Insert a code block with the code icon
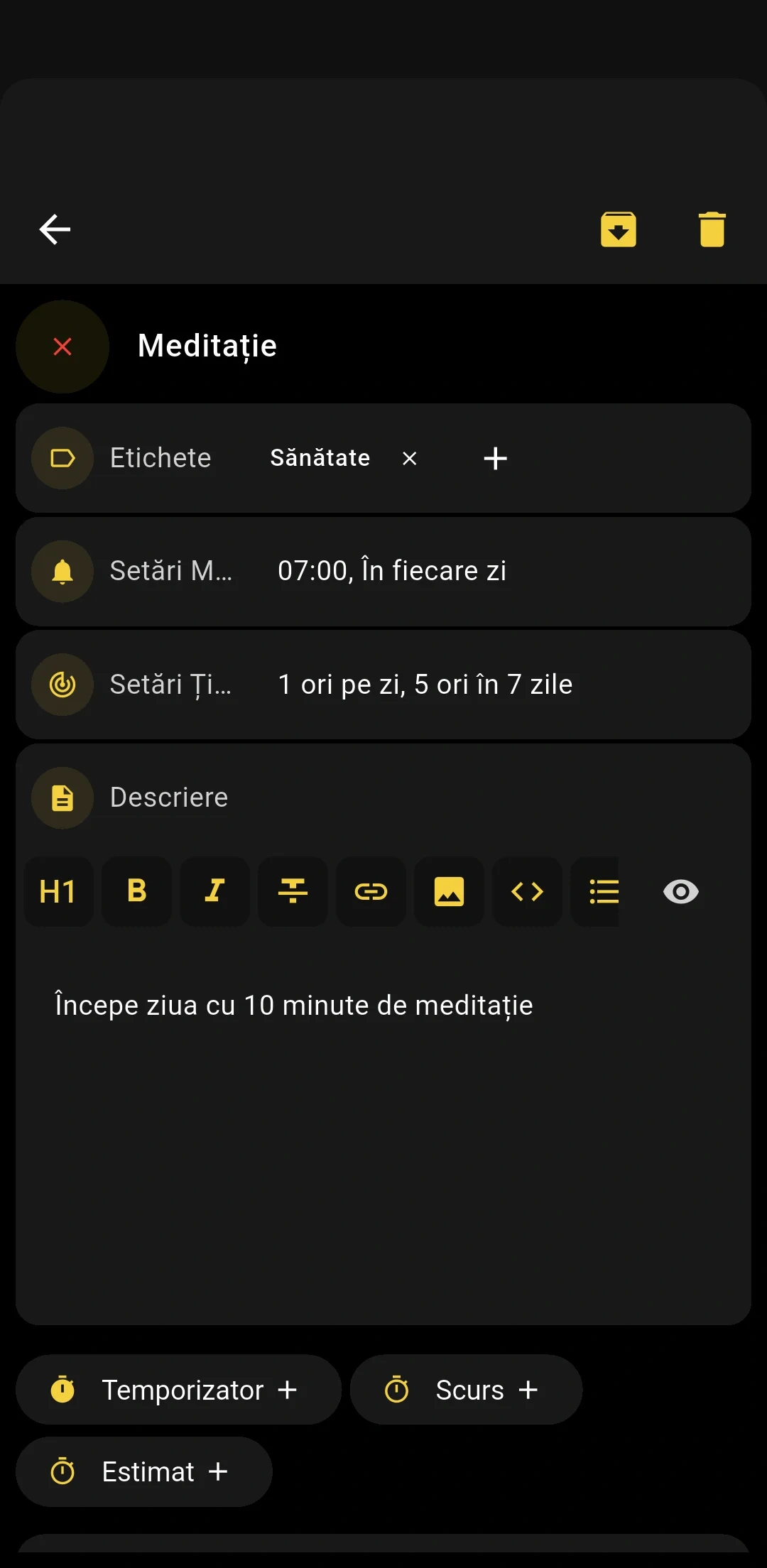The image size is (767, 1568). [x=527, y=892]
